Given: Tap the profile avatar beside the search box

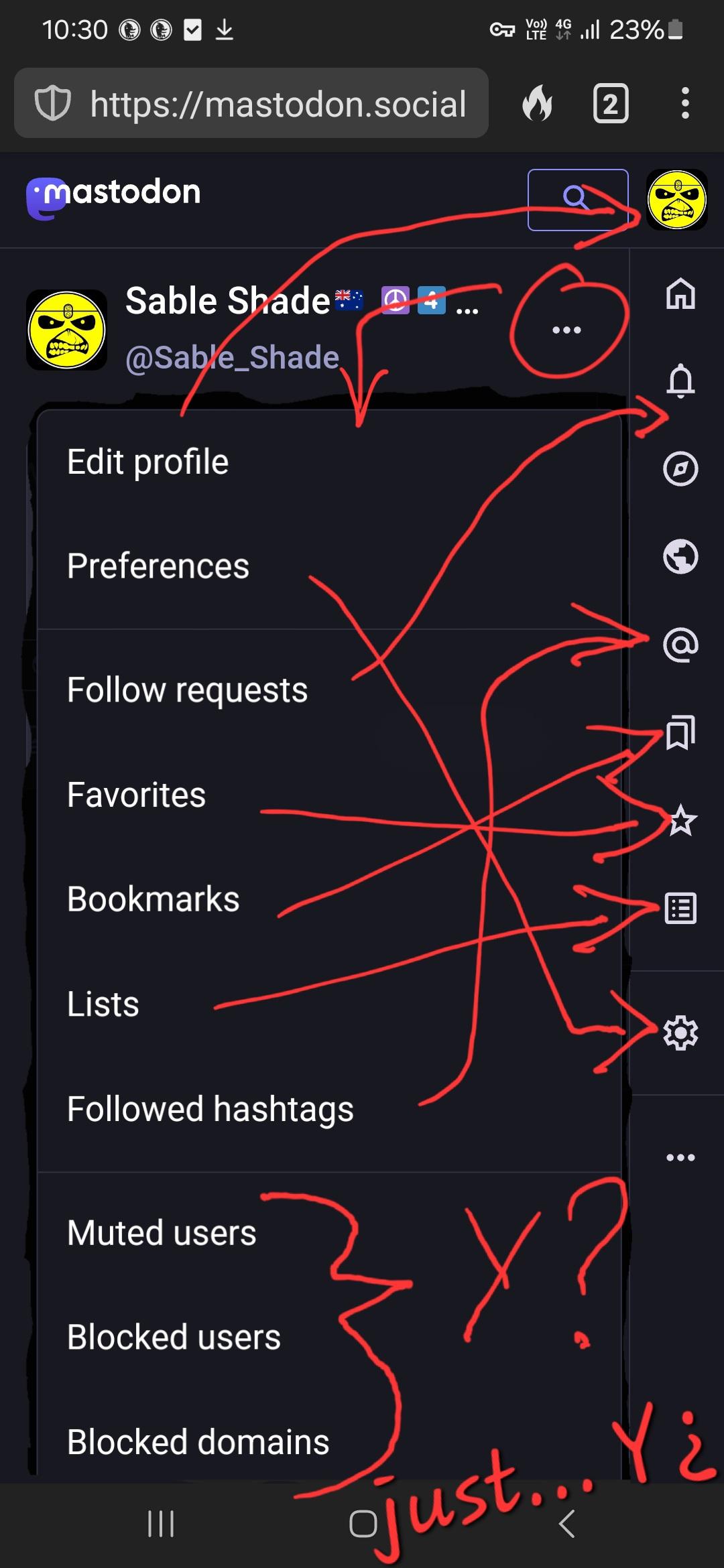Looking at the screenshot, I should click(676, 200).
